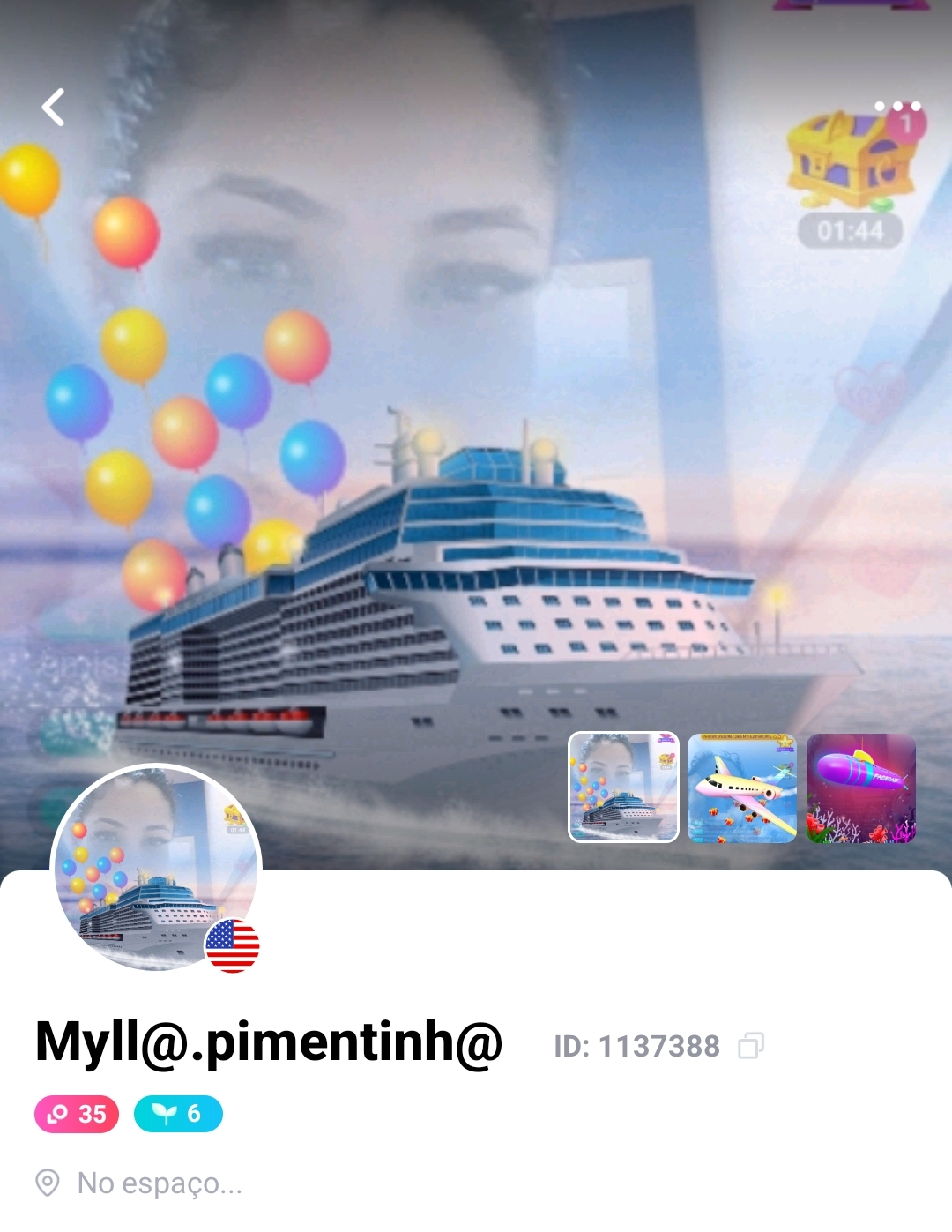Image resolution: width=952 pixels, height=1232 pixels.
Task: Select the cruise ship photo thumbnail
Action: [623, 788]
